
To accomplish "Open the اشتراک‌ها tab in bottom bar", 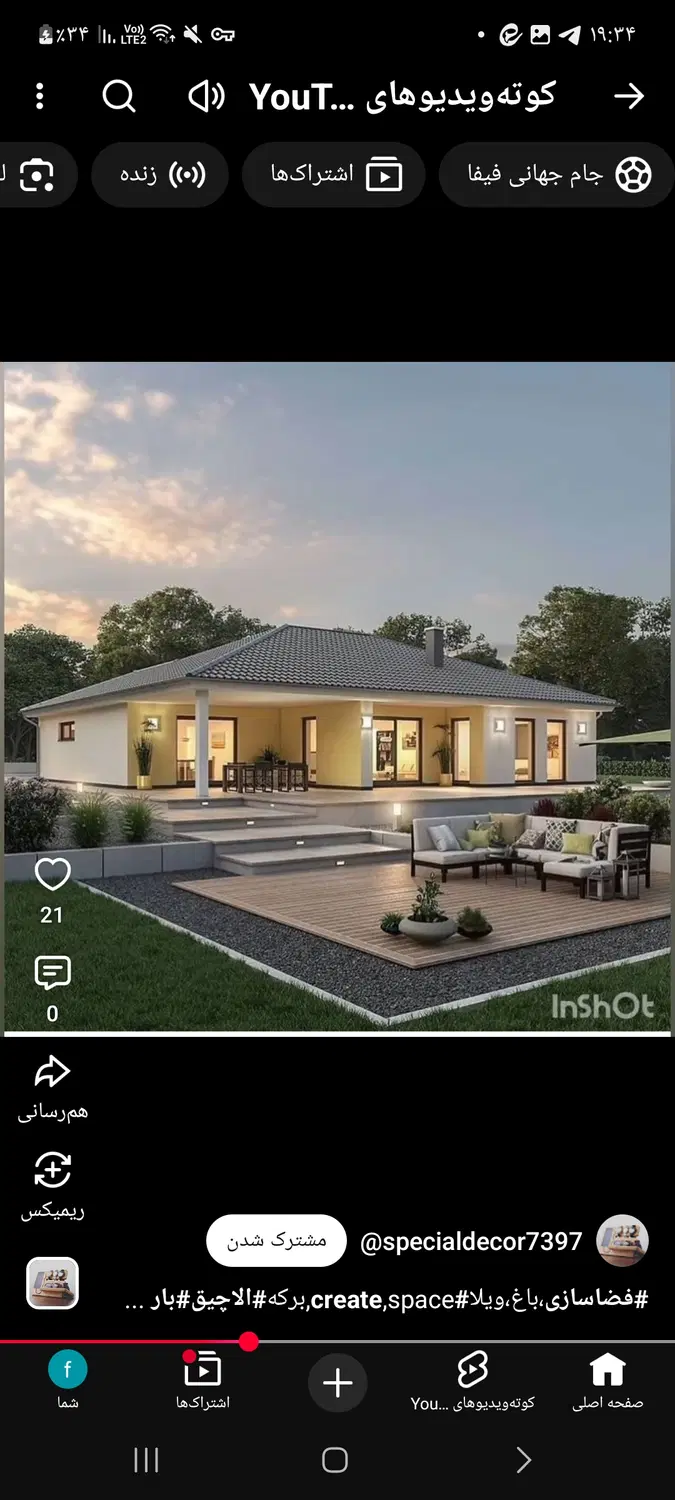I will point(203,1381).
